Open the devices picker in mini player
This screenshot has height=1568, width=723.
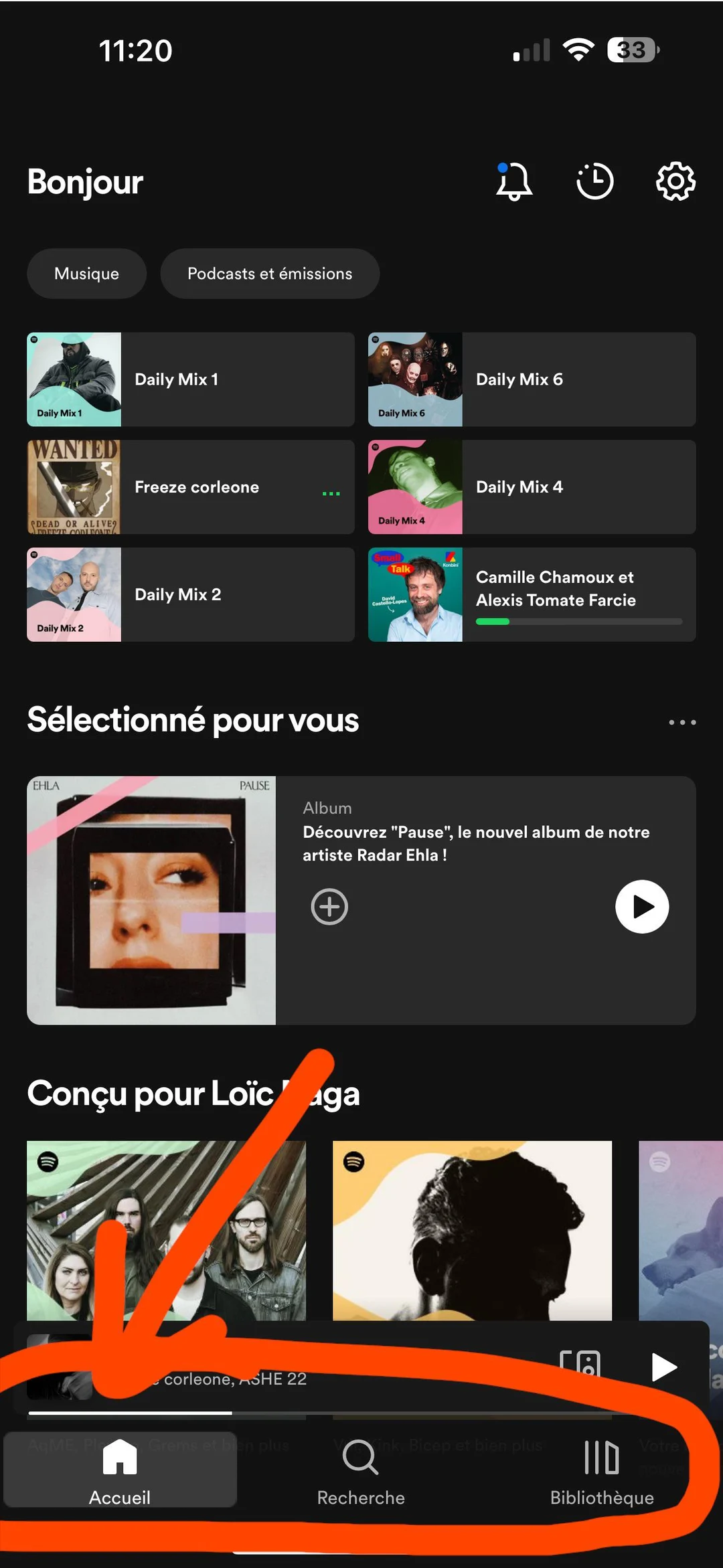pyautogui.click(x=580, y=1365)
